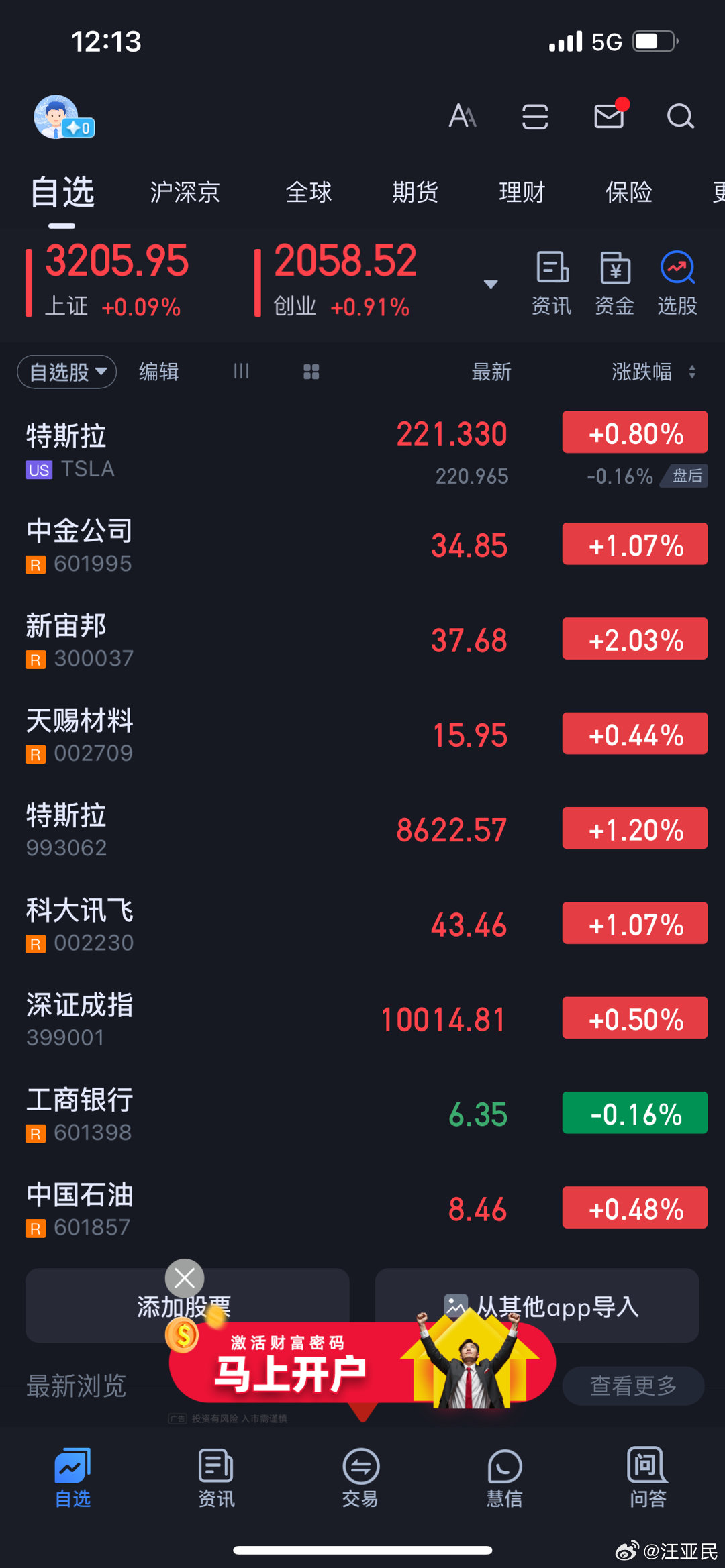Switch to the 期货 tab
Screen dimensions: 725x1568
point(416,192)
